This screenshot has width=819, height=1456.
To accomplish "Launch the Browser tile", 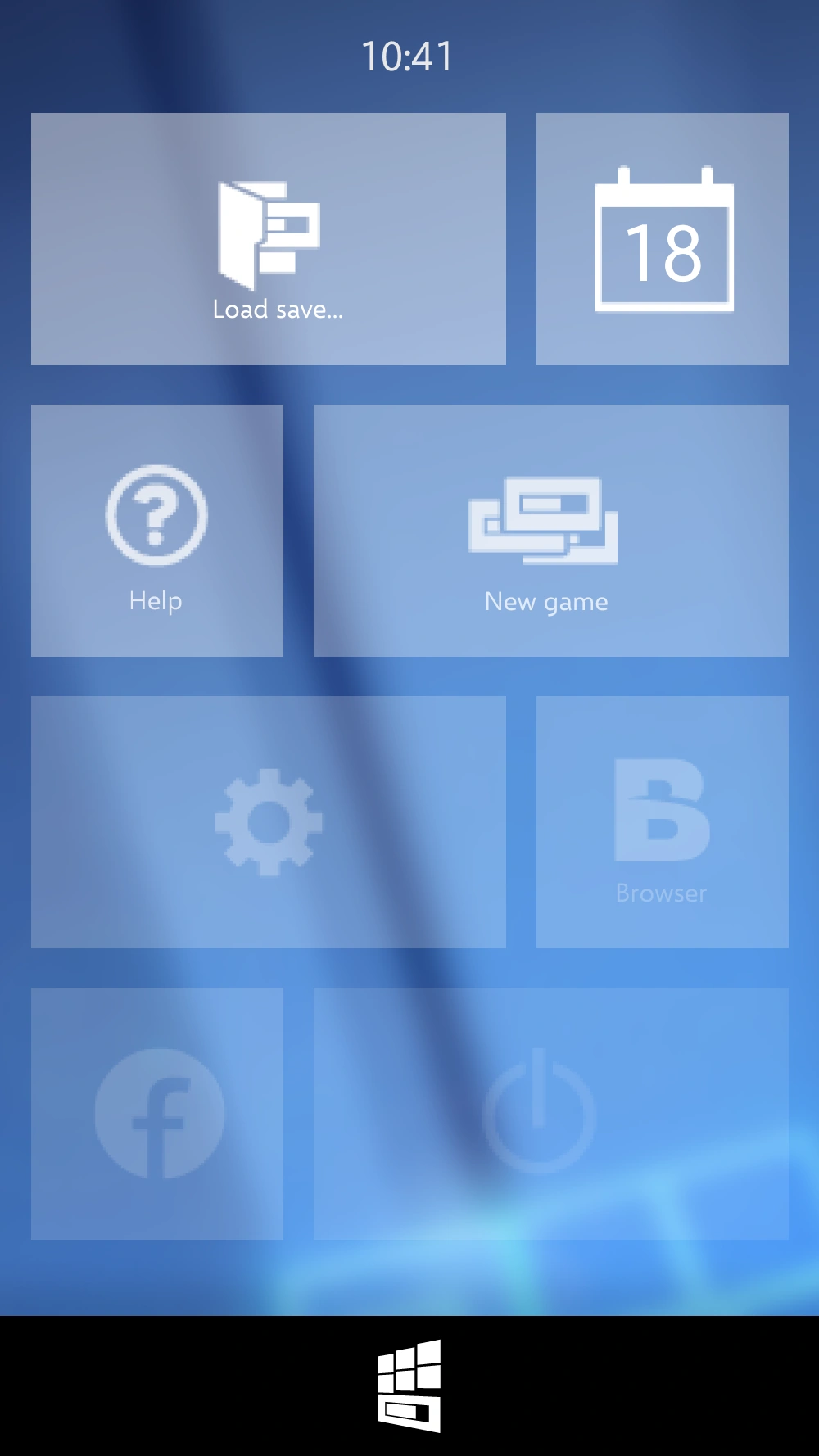I will [662, 822].
